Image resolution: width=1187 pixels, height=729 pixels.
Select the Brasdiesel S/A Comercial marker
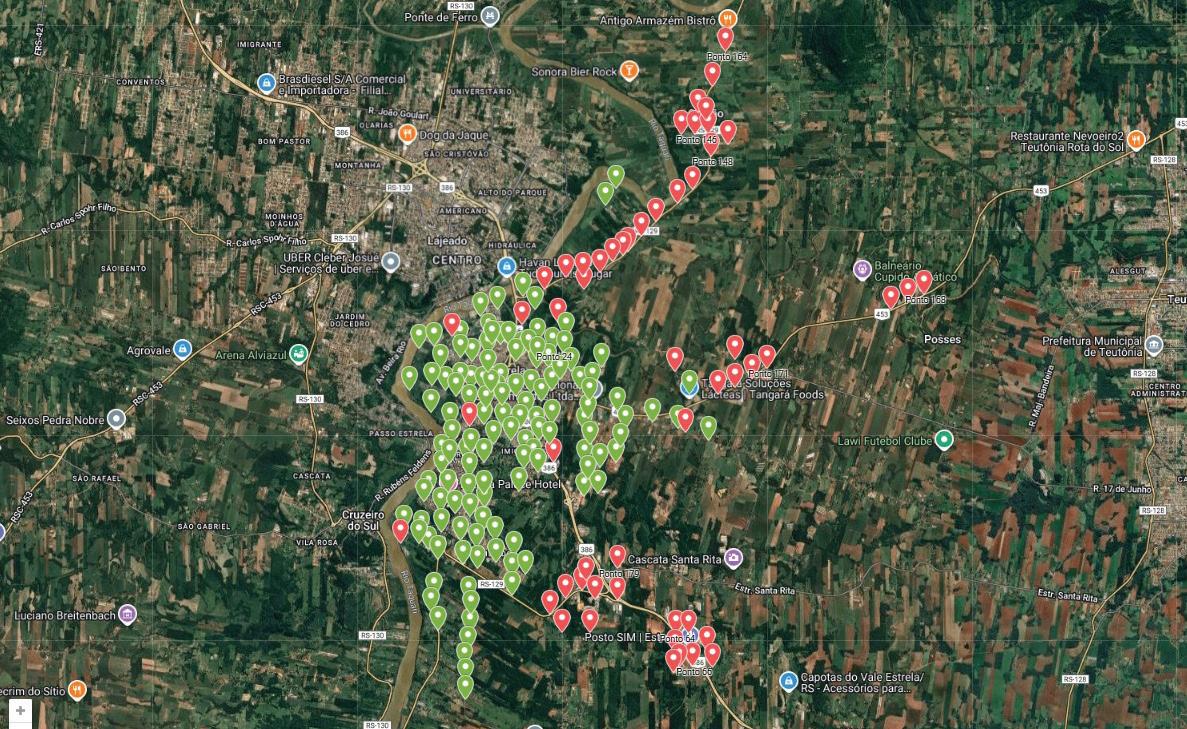[266, 83]
